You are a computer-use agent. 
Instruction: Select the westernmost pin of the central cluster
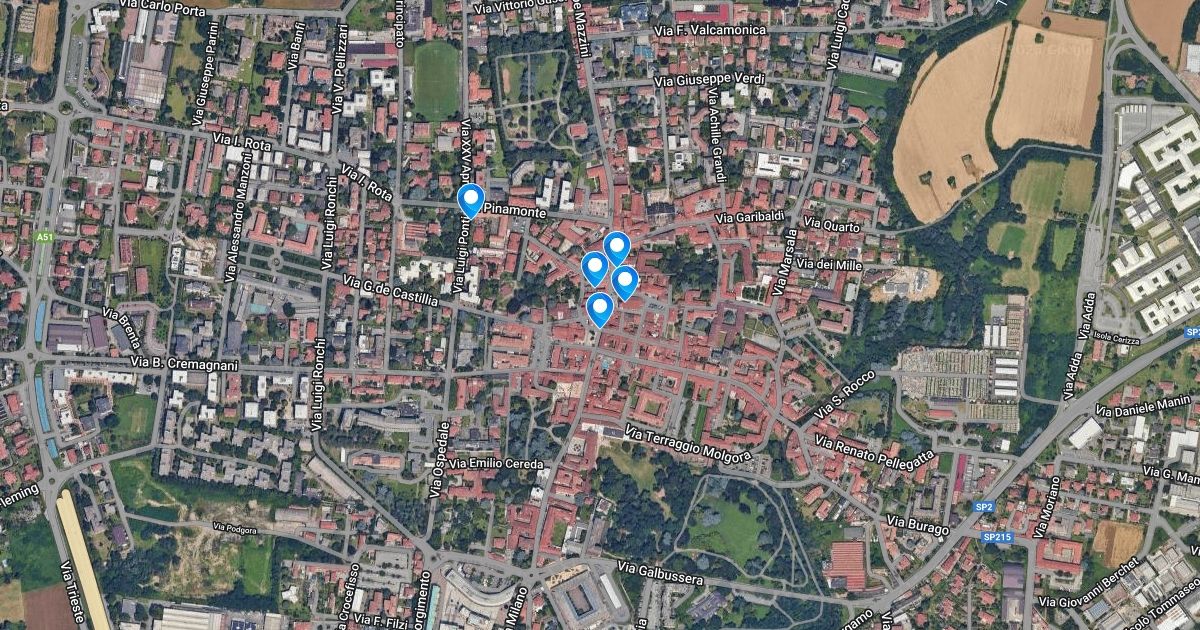pyautogui.click(x=595, y=267)
